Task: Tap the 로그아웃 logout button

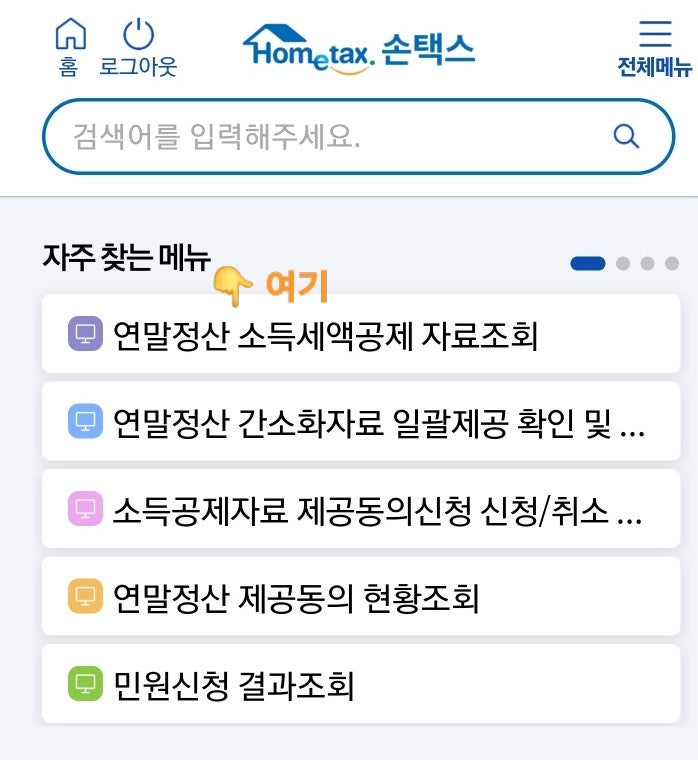Action: [x=138, y=48]
